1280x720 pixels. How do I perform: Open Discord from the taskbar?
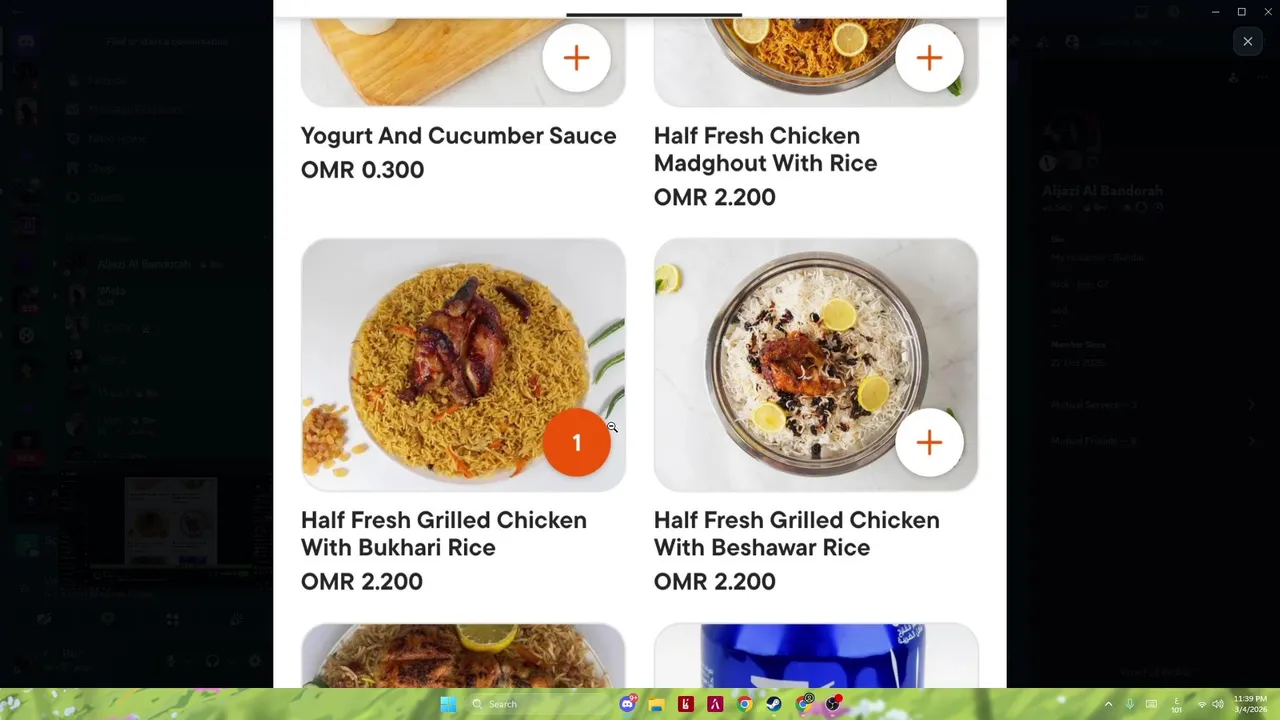627,704
